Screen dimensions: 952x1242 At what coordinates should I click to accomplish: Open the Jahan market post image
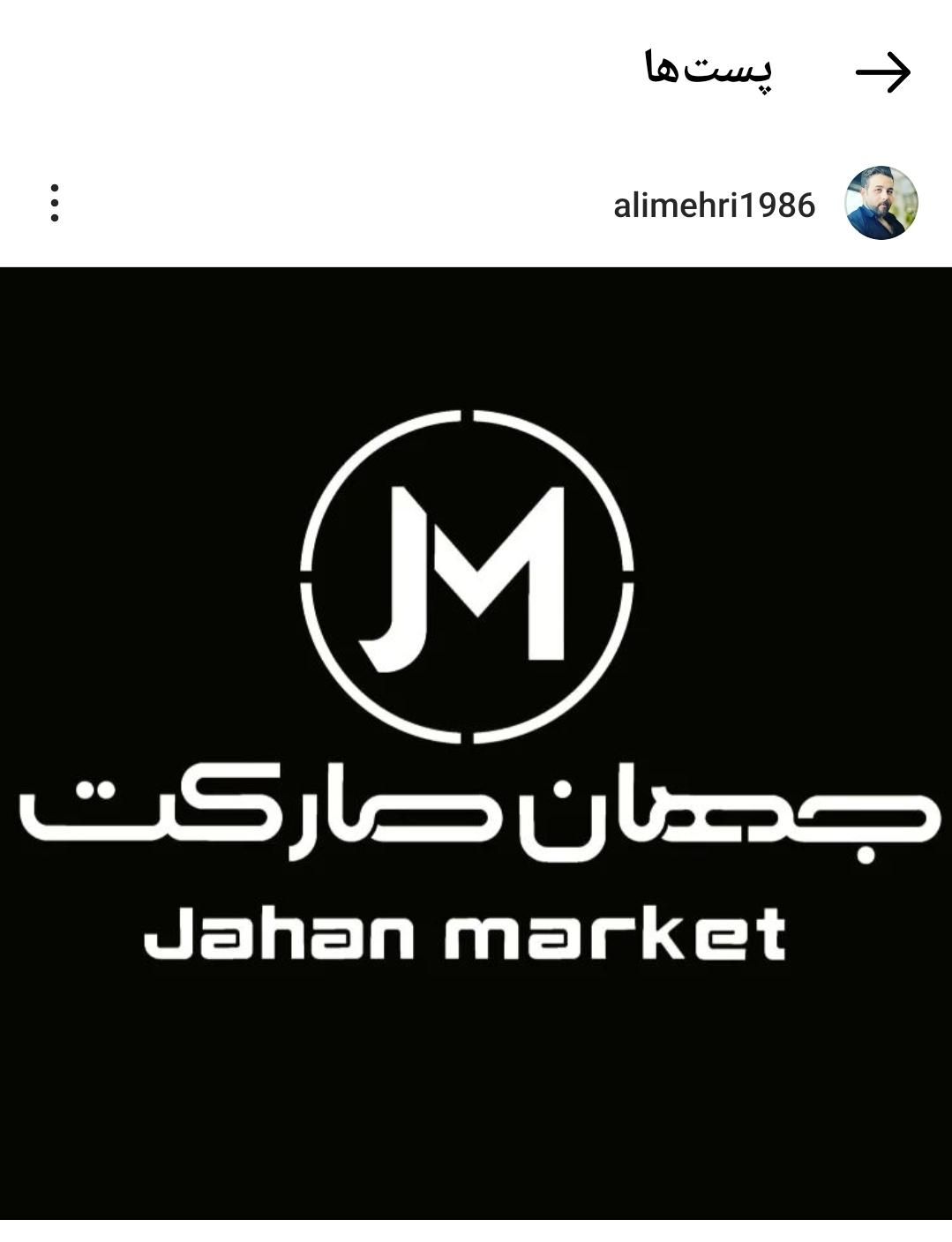pyautogui.click(x=476, y=743)
